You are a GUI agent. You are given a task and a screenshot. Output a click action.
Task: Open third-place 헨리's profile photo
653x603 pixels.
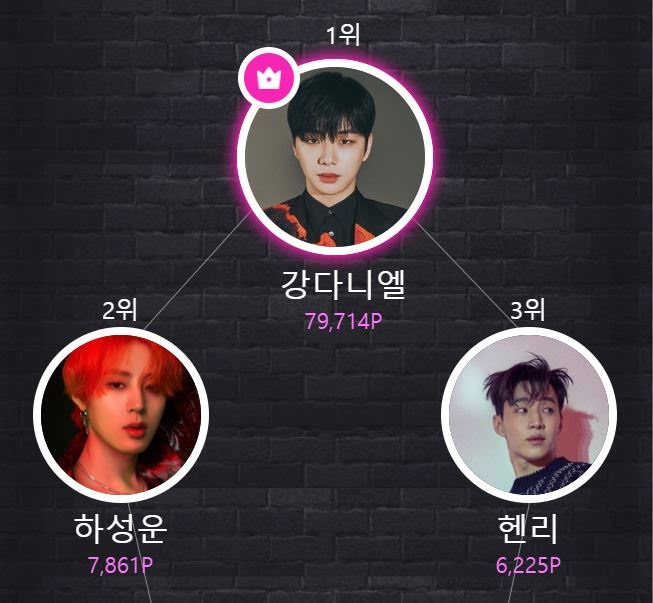(x=528, y=415)
